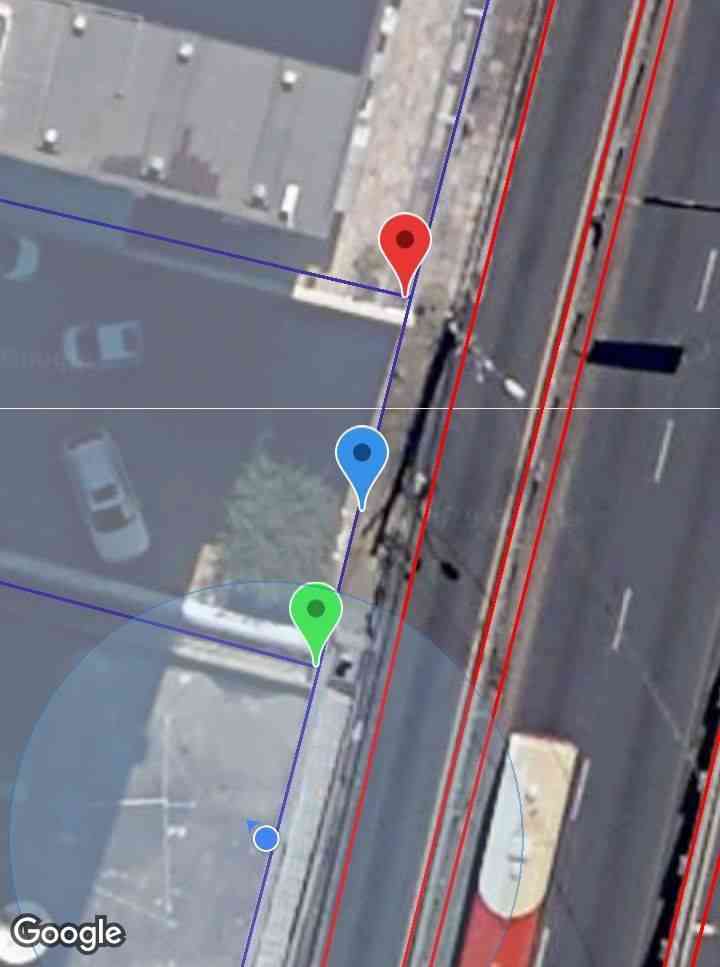This screenshot has height=967, width=720.
Task: Tap the red map marker
Action: pyautogui.click(x=405, y=244)
